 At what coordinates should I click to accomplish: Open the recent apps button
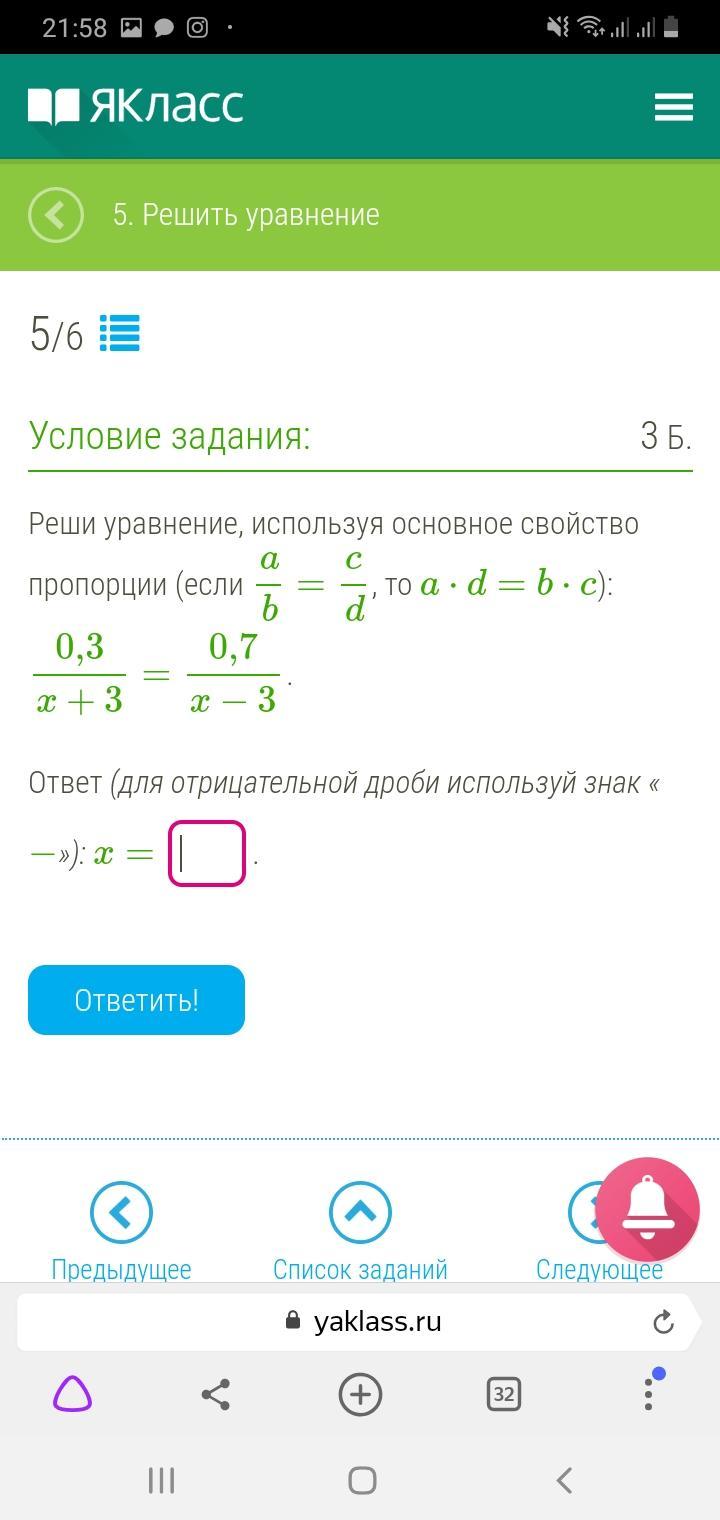pos(161,1480)
